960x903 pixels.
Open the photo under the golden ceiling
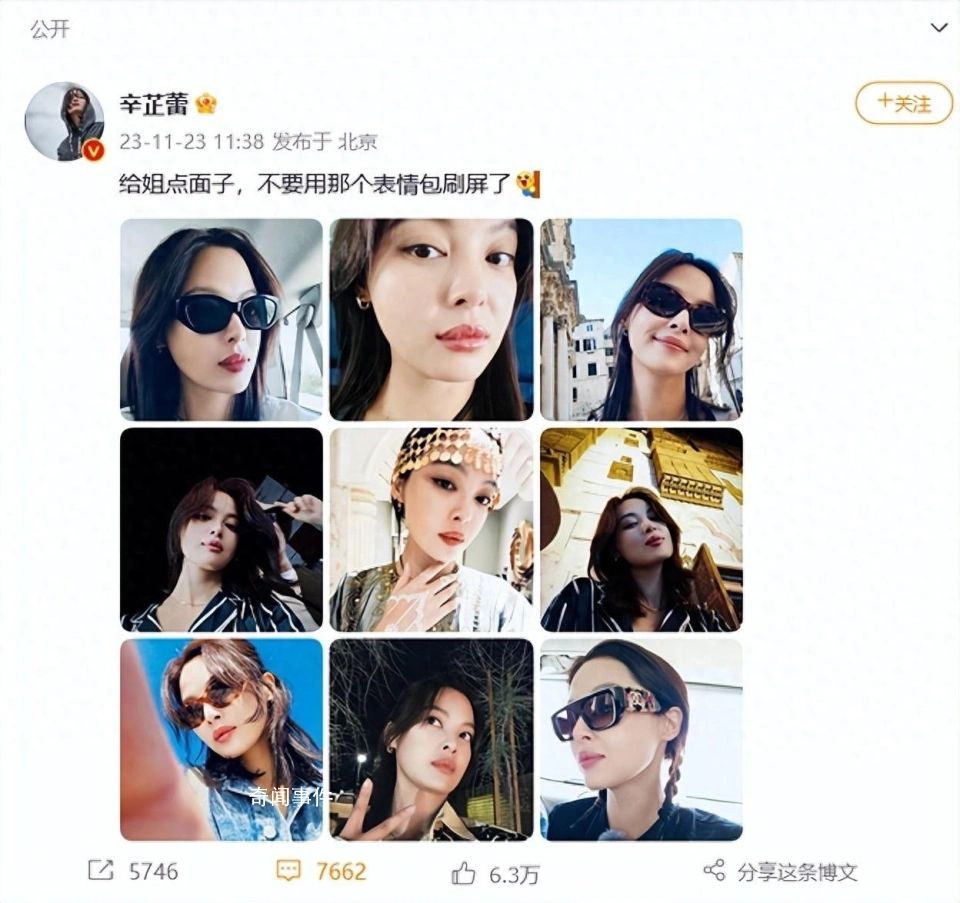(641, 530)
